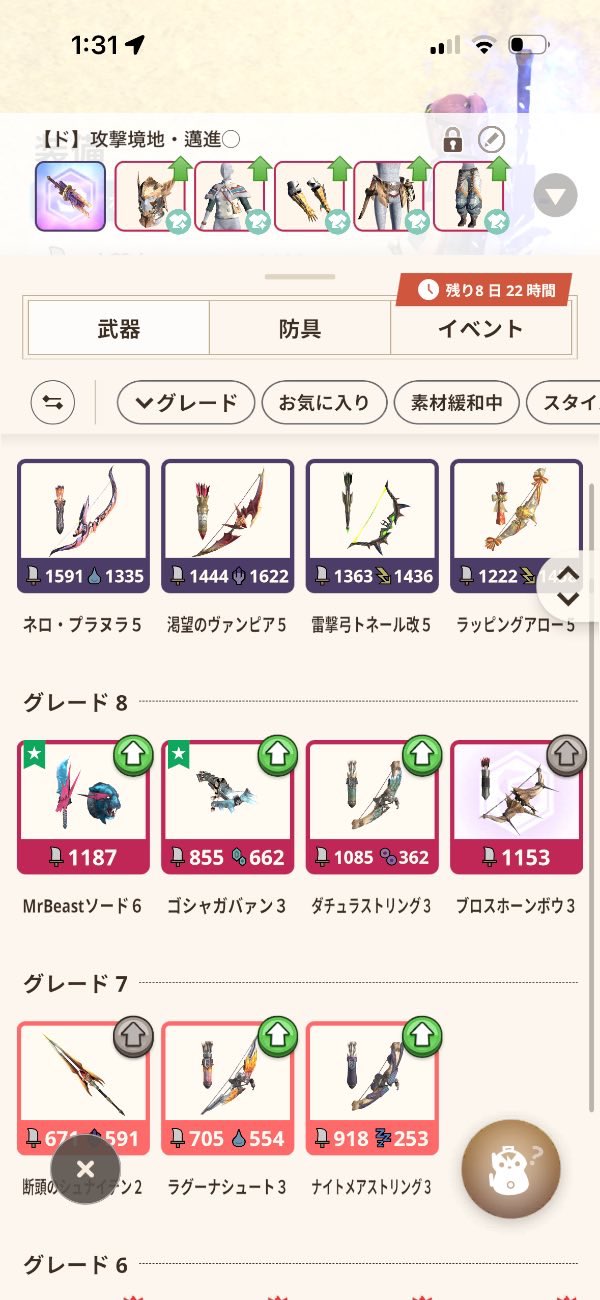Tap the swap arrows sort-order icon
The width and height of the screenshot is (600, 1300).
(x=52, y=403)
